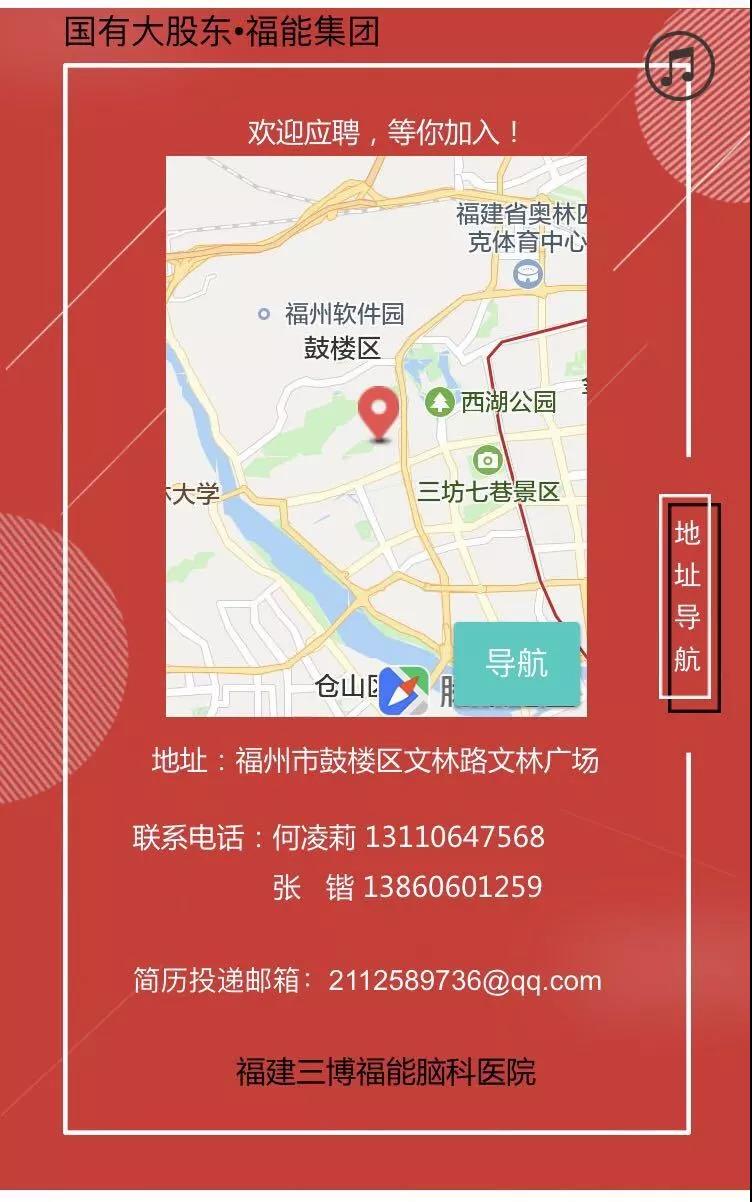752x1202 pixels.
Task: Toggle the background music icon
Action: pos(679,66)
